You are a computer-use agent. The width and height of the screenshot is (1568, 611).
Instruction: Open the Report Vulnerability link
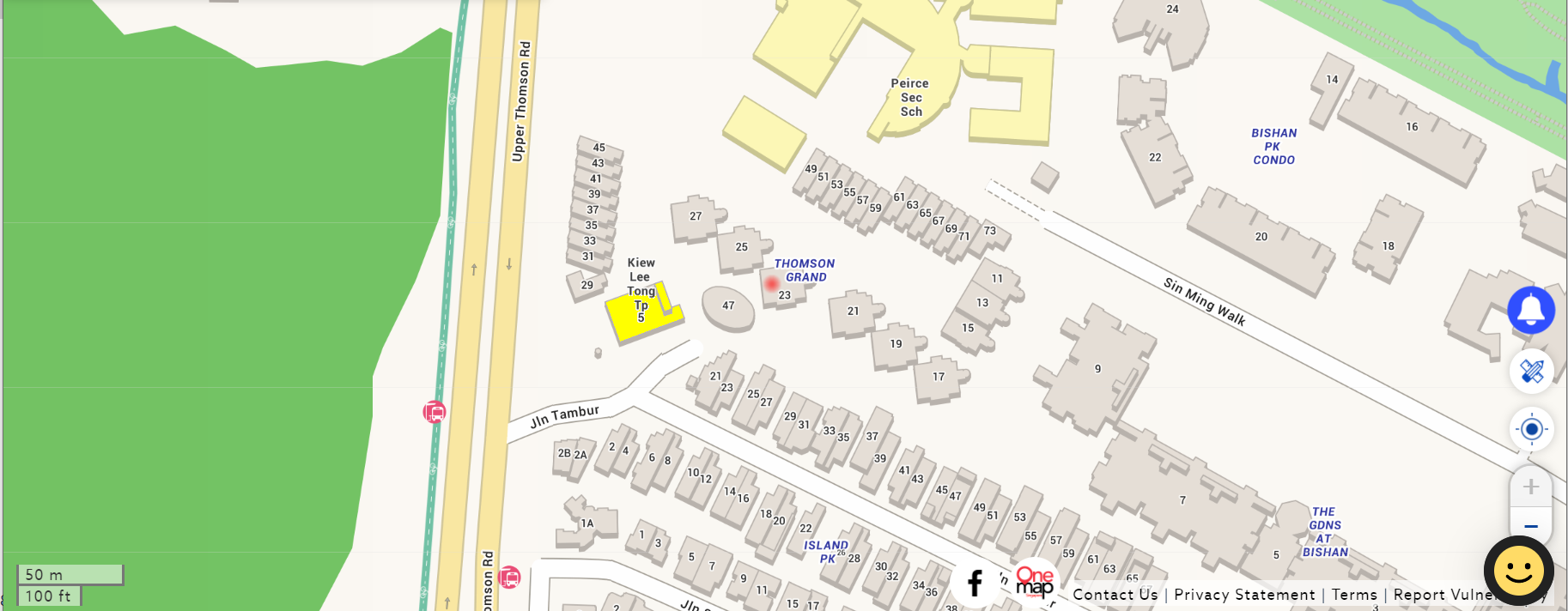click(1443, 595)
